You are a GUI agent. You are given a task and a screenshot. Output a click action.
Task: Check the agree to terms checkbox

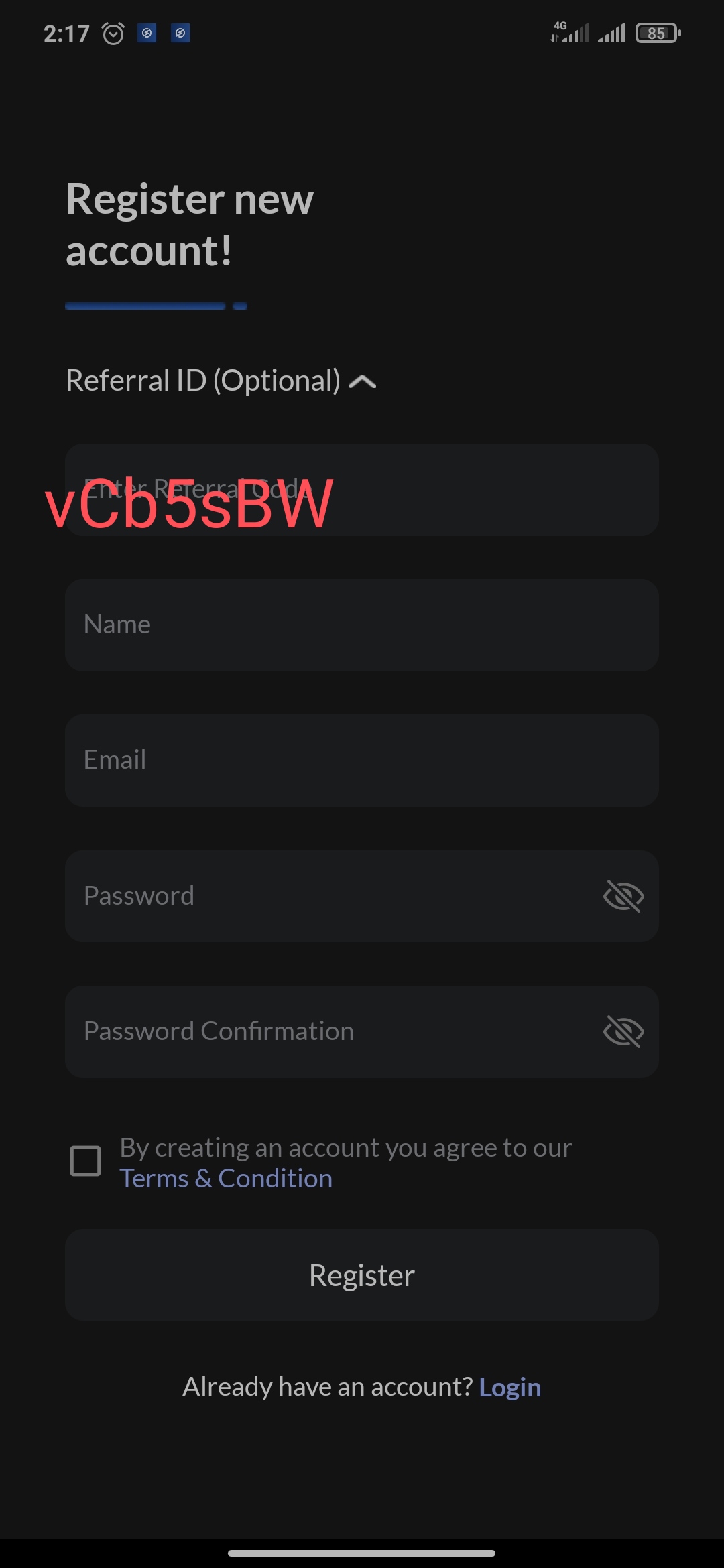[86, 1161]
